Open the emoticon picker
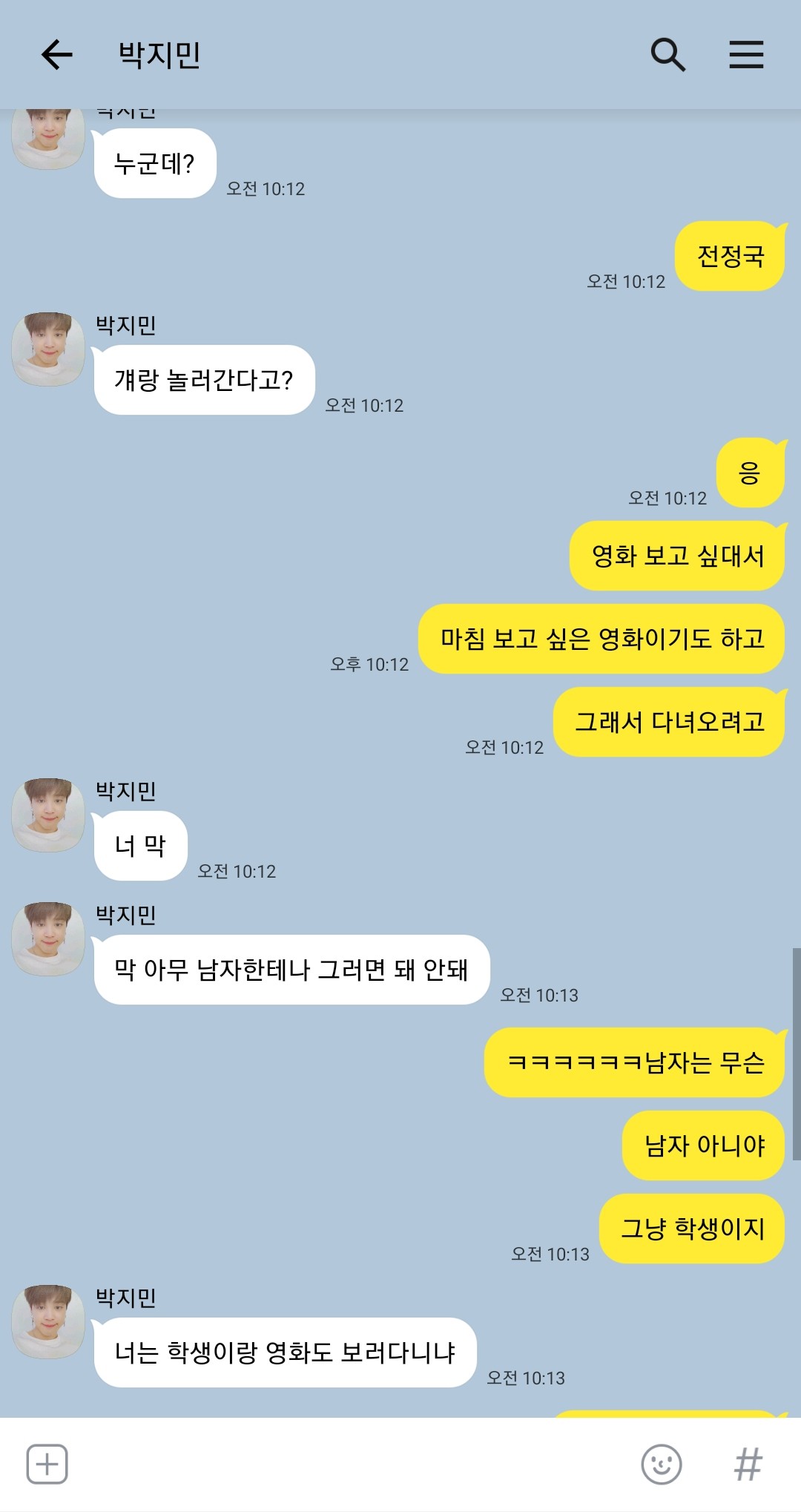 click(x=661, y=1464)
